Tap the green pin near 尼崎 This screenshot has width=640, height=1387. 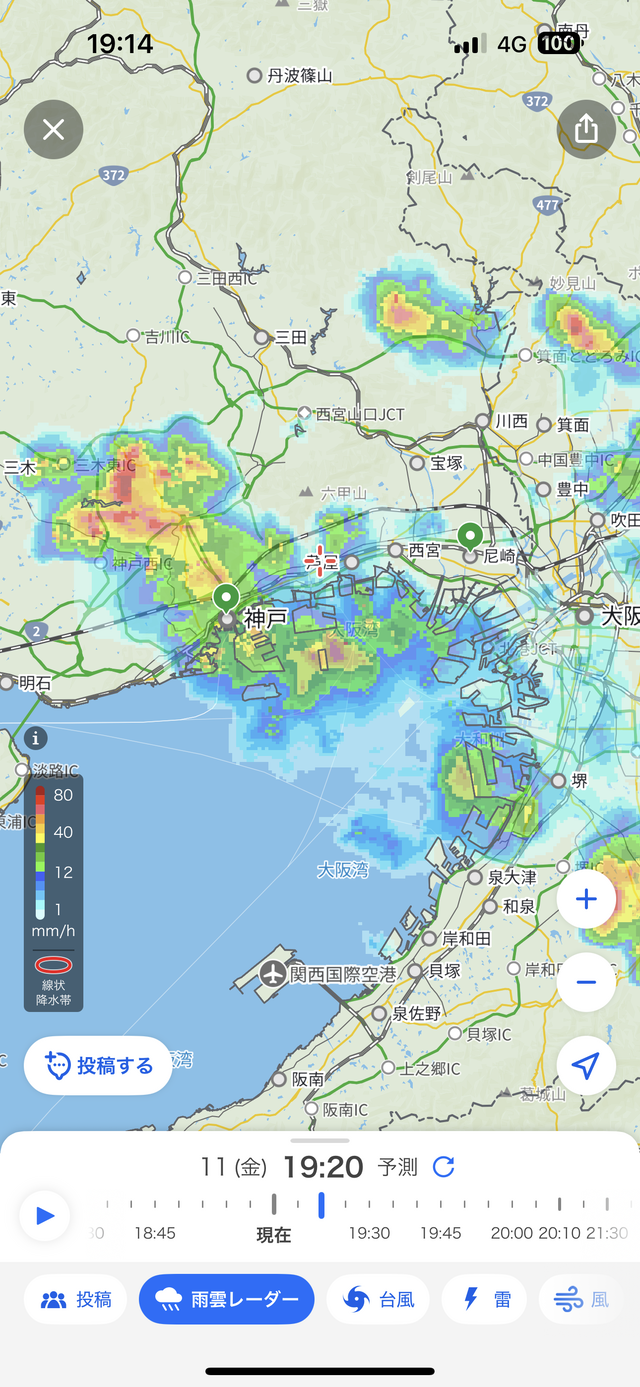click(470, 536)
